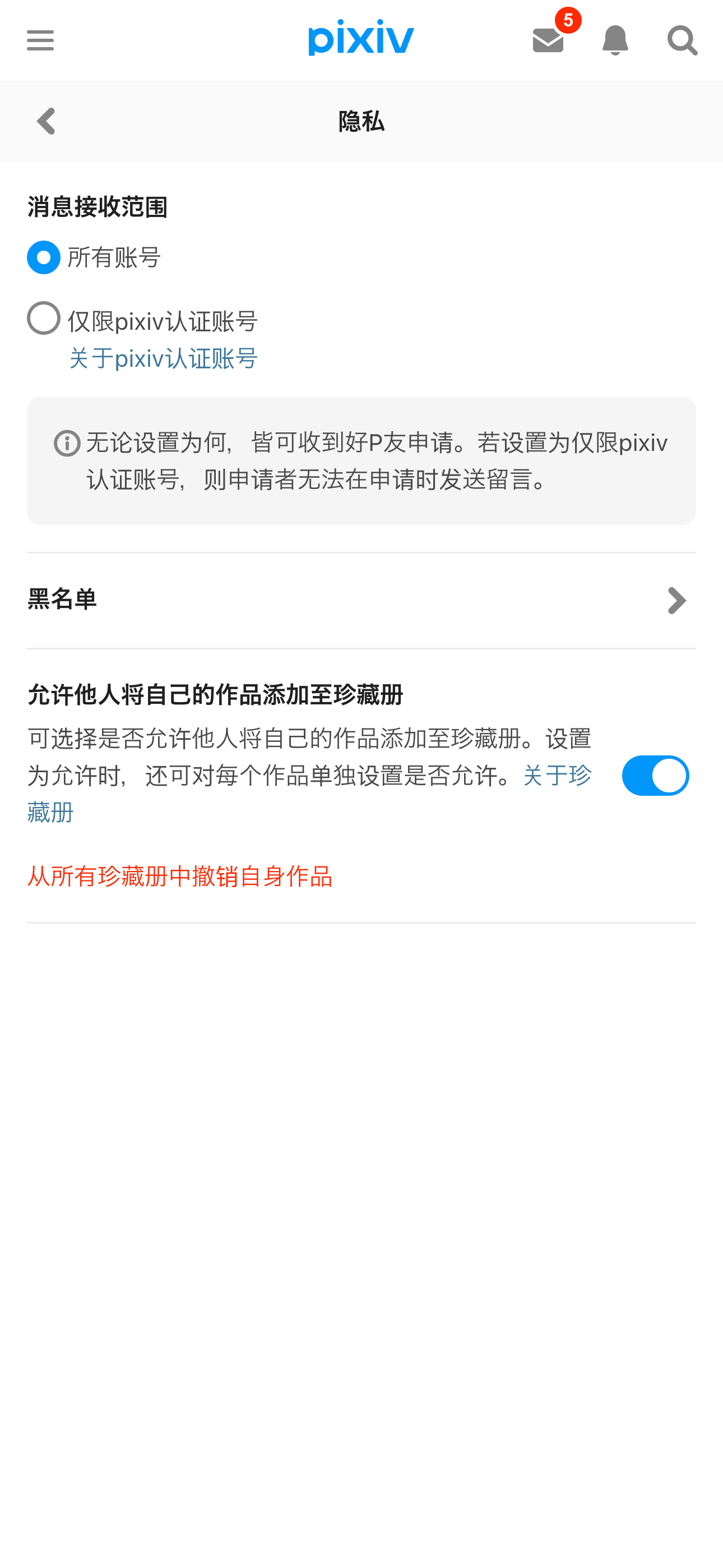Viewport: 723px width, 1568px height.
Task: Open the search icon
Action: 682,40
